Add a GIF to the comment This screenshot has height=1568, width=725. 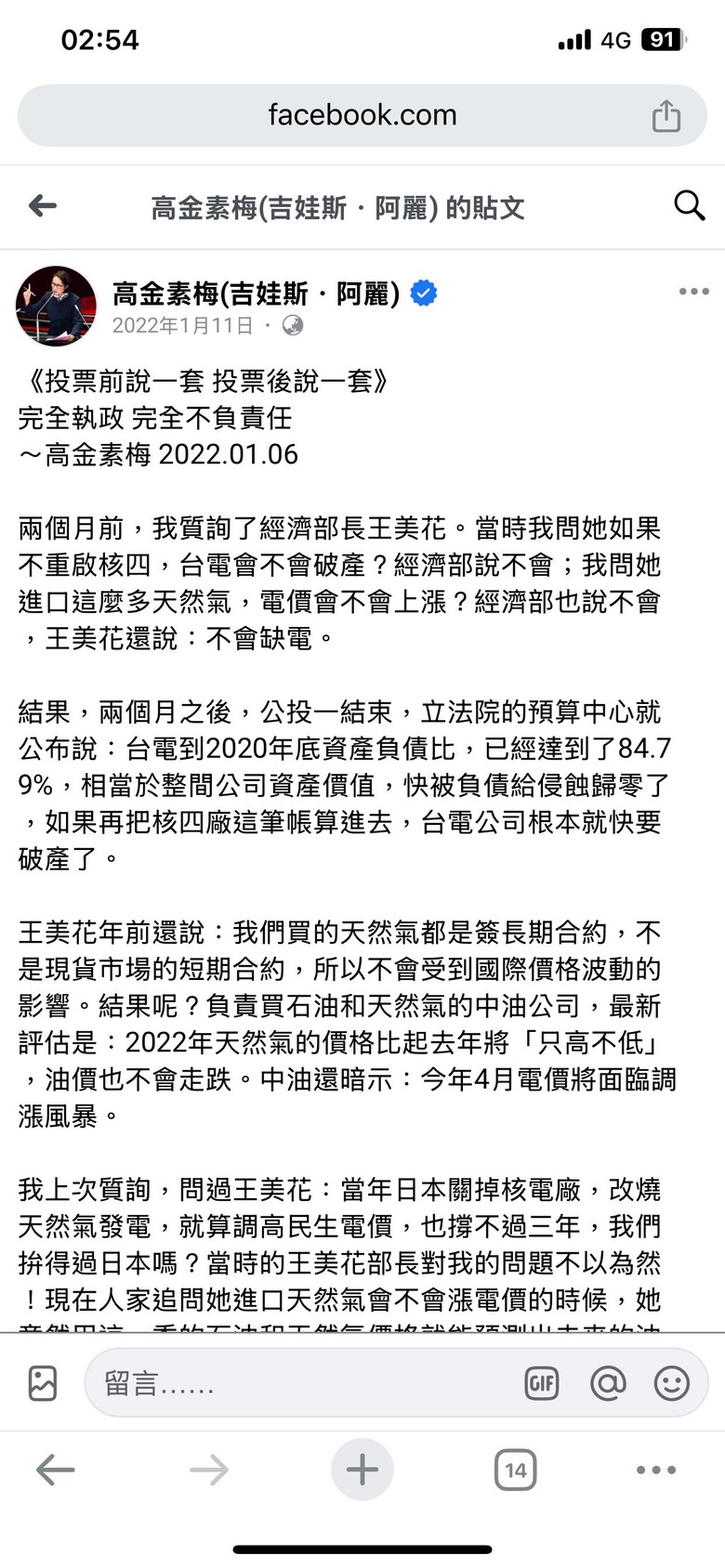541,1383
